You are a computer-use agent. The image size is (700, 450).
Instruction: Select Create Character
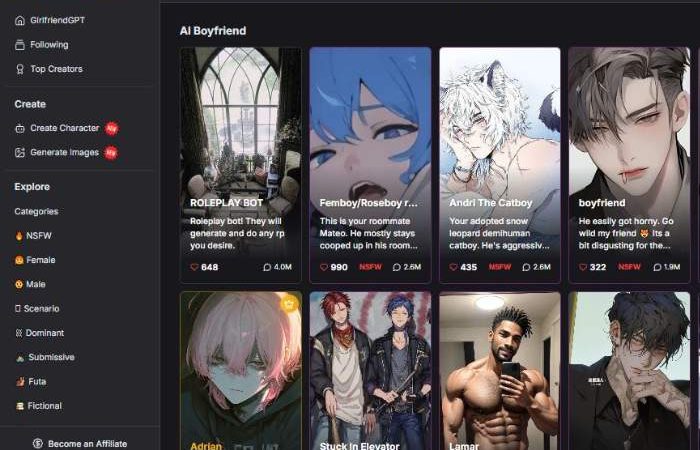point(64,128)
